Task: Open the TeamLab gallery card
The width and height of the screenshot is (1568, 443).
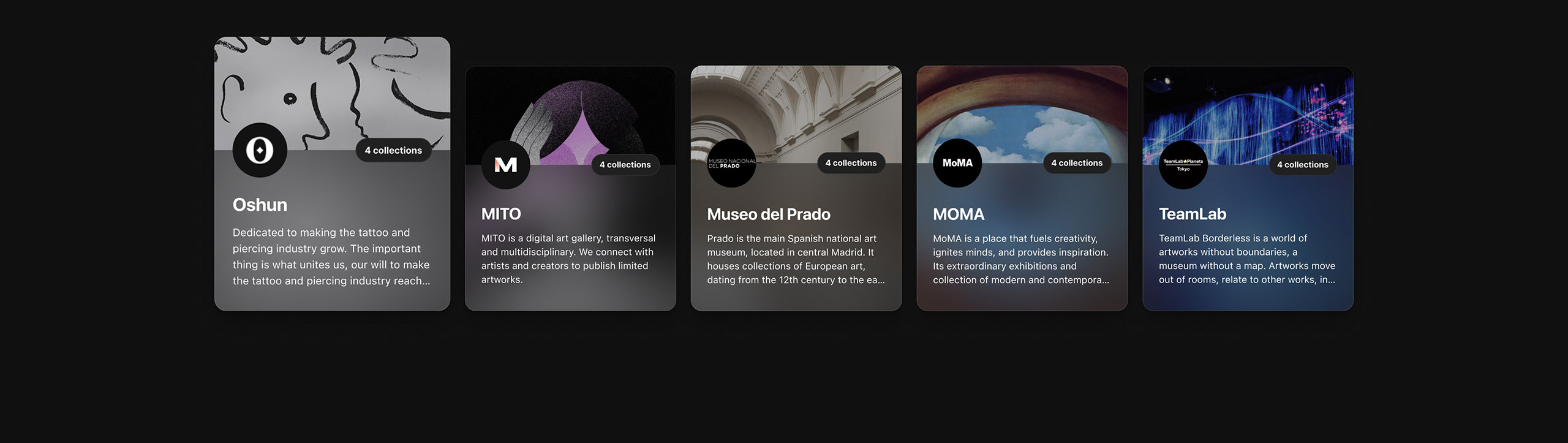Action: coord(1247,214)
